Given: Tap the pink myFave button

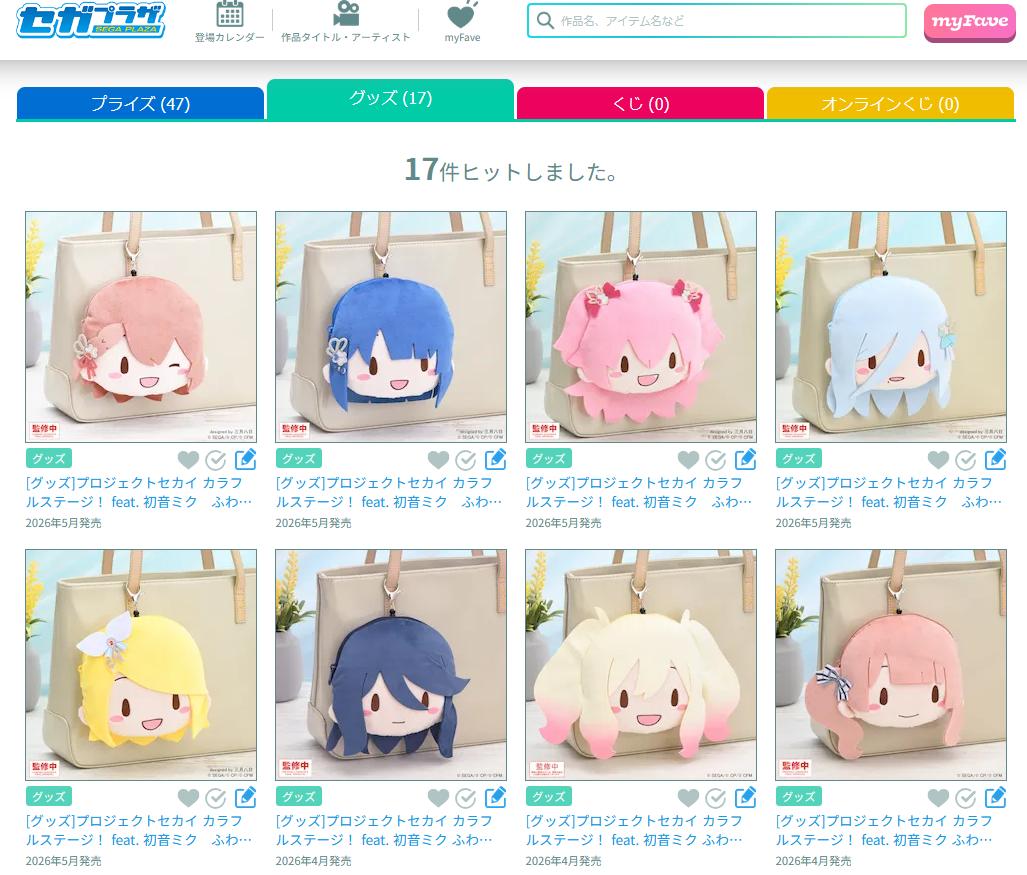Looking at the screenshot, I should point(969,22).
